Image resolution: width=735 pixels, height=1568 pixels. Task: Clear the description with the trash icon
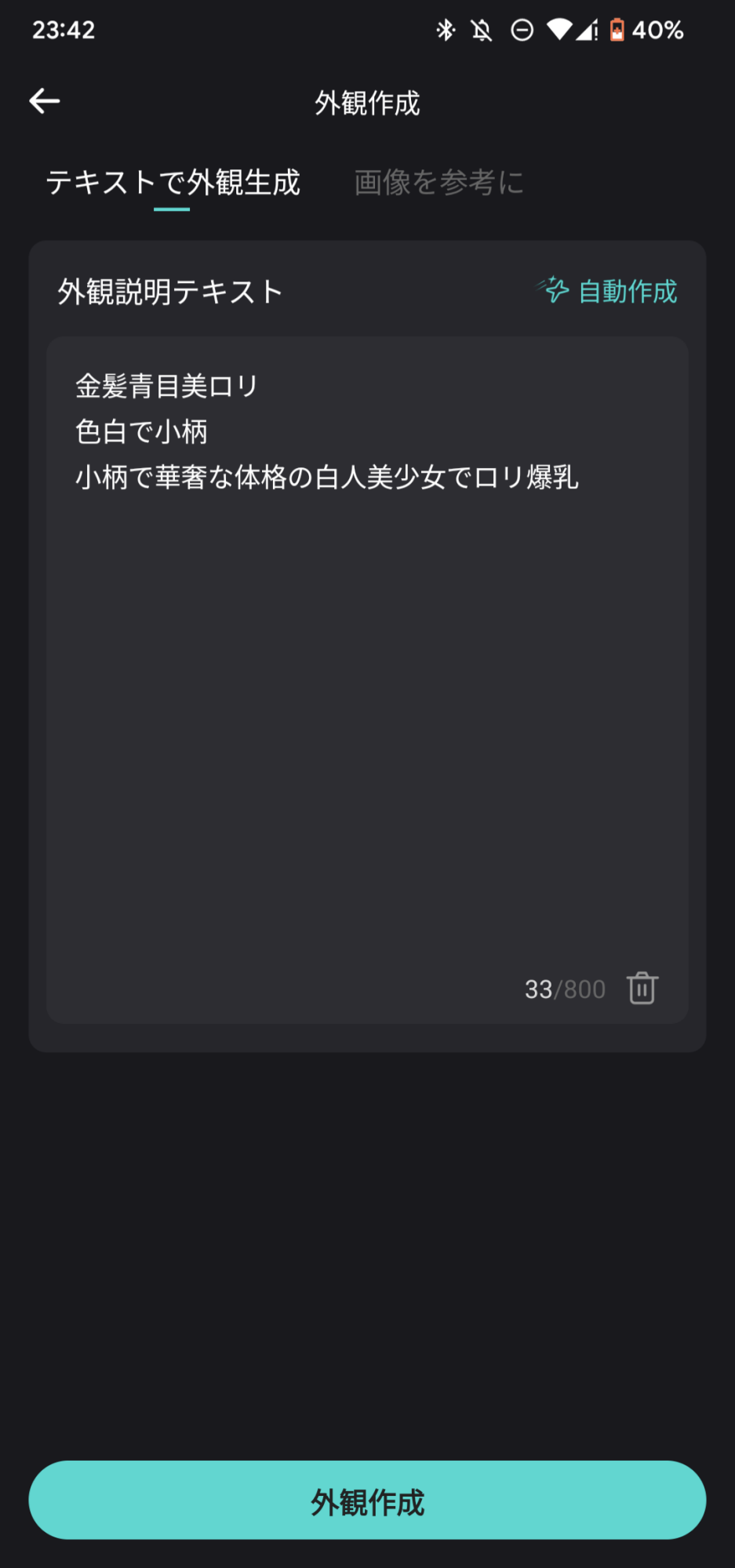tap(642, 988)
